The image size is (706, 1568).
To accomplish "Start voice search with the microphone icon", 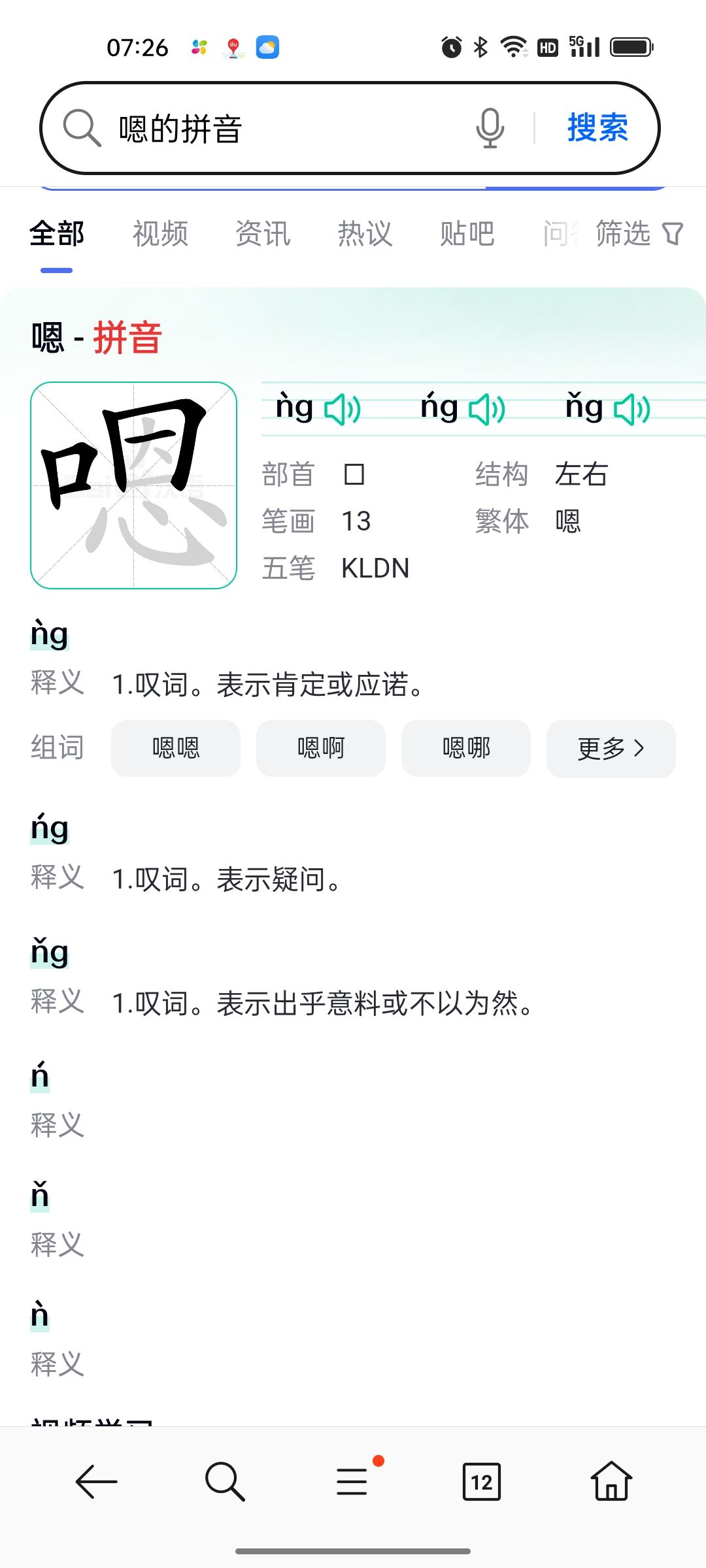I will point(490,128).
